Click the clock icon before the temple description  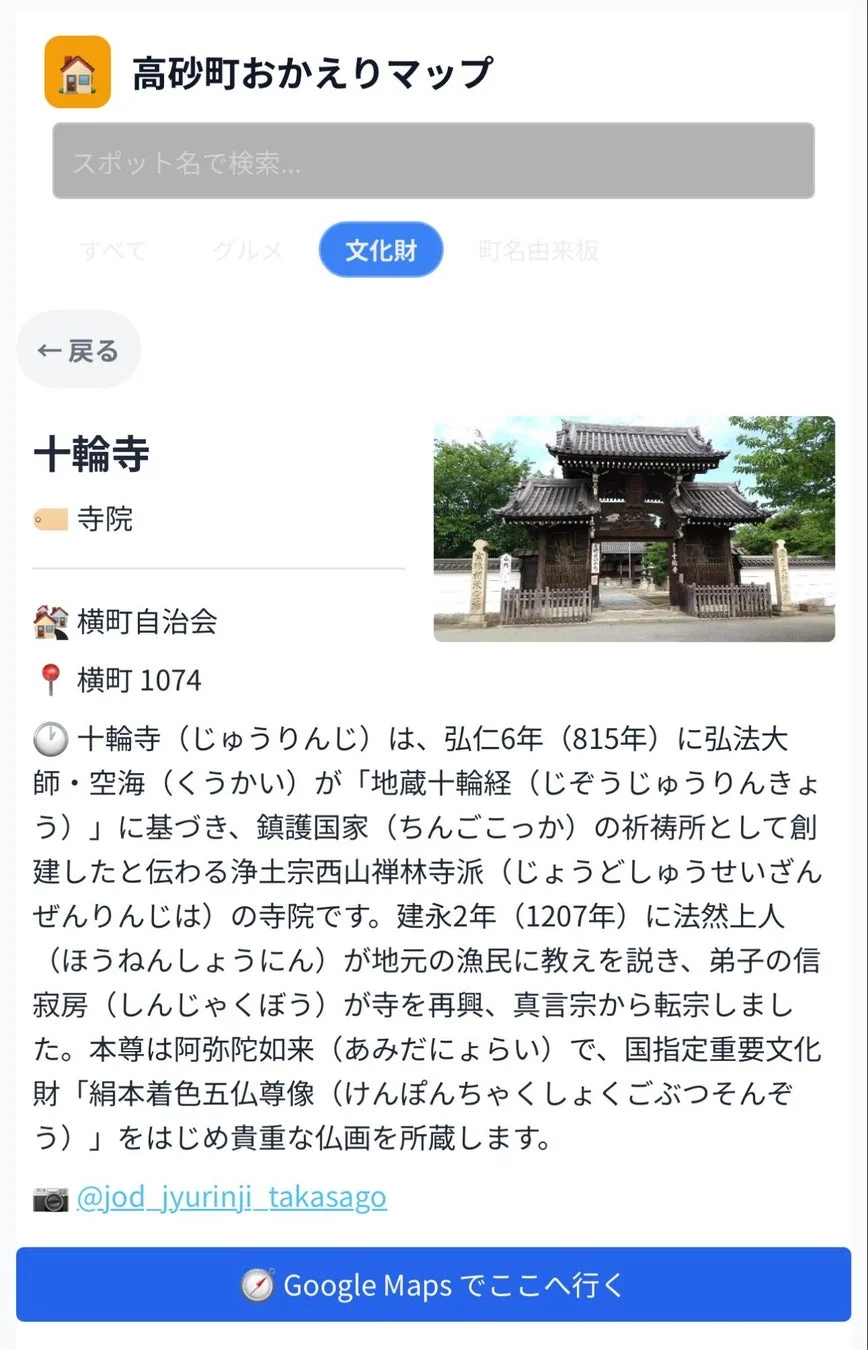52,738
